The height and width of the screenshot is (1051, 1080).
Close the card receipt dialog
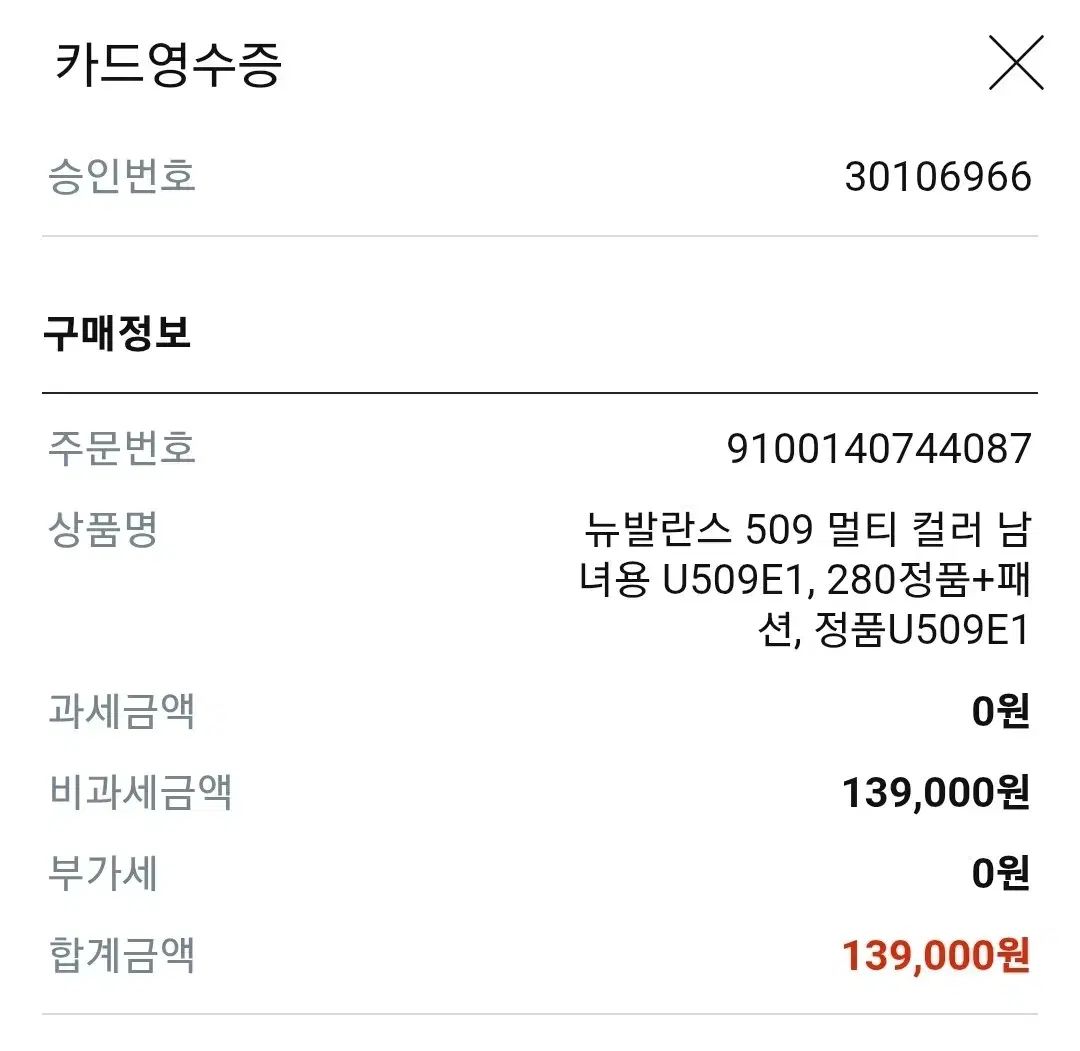(x=1016, y=62)
